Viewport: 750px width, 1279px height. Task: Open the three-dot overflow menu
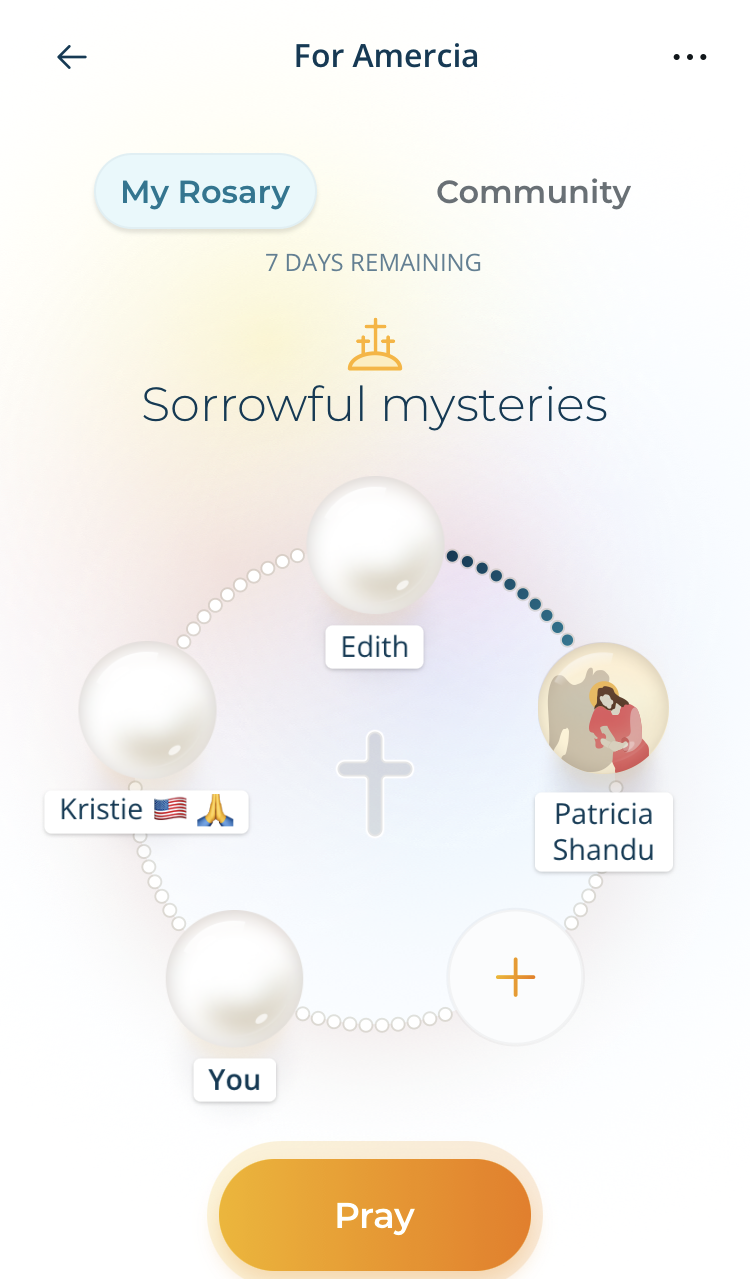coord(690,57)
